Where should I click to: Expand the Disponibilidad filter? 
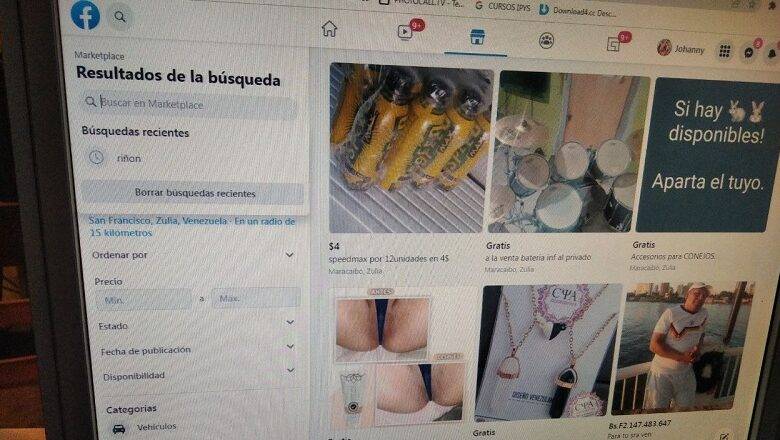pyautogui.click(x=195, y=375)
